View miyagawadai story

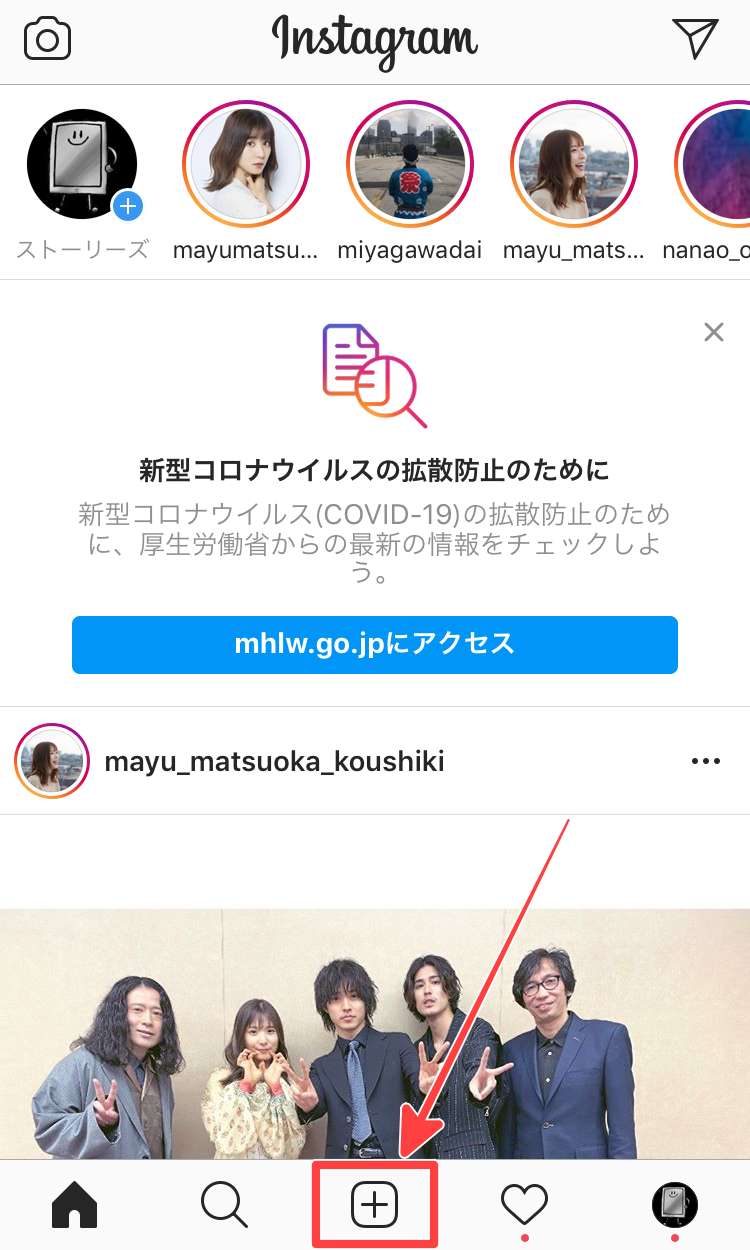pyautogui.click(x=410, y=165)
